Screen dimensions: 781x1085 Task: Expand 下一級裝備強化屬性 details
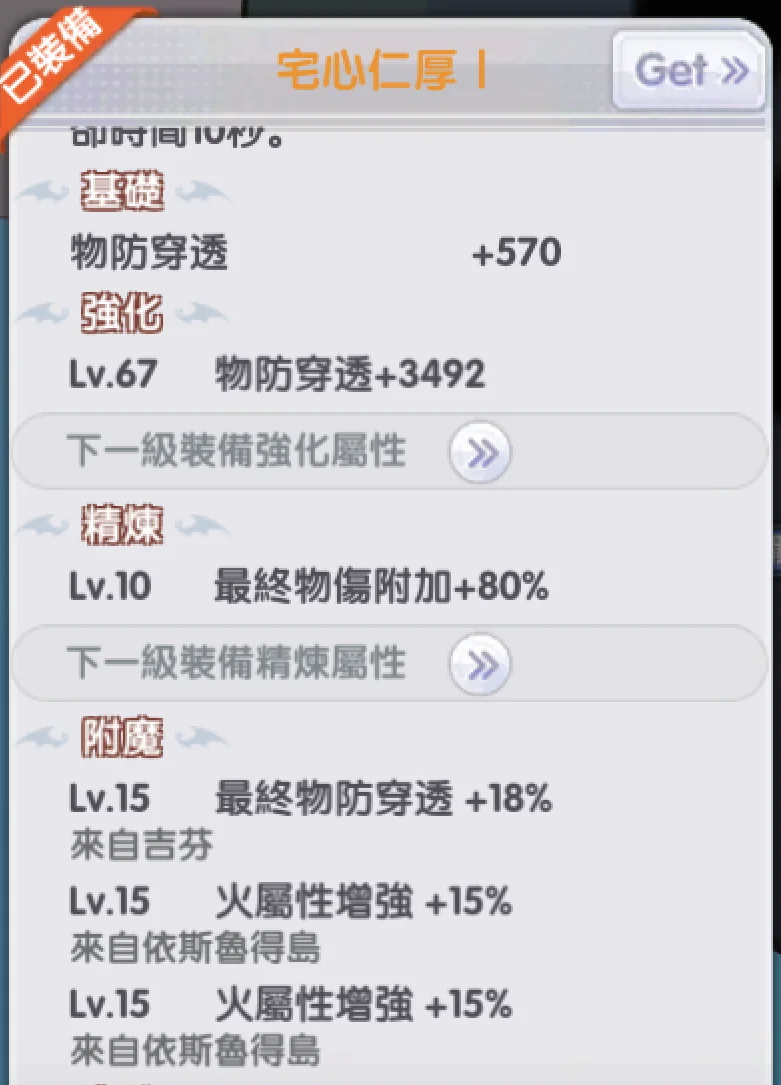tap(481, 454)
